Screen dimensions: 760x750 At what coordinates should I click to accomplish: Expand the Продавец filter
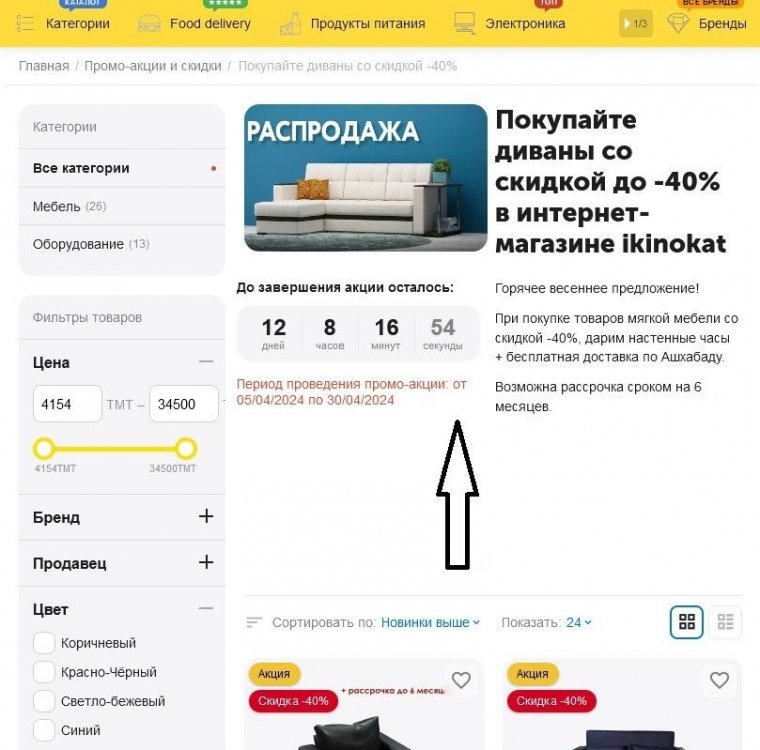[x=206, y=563]
